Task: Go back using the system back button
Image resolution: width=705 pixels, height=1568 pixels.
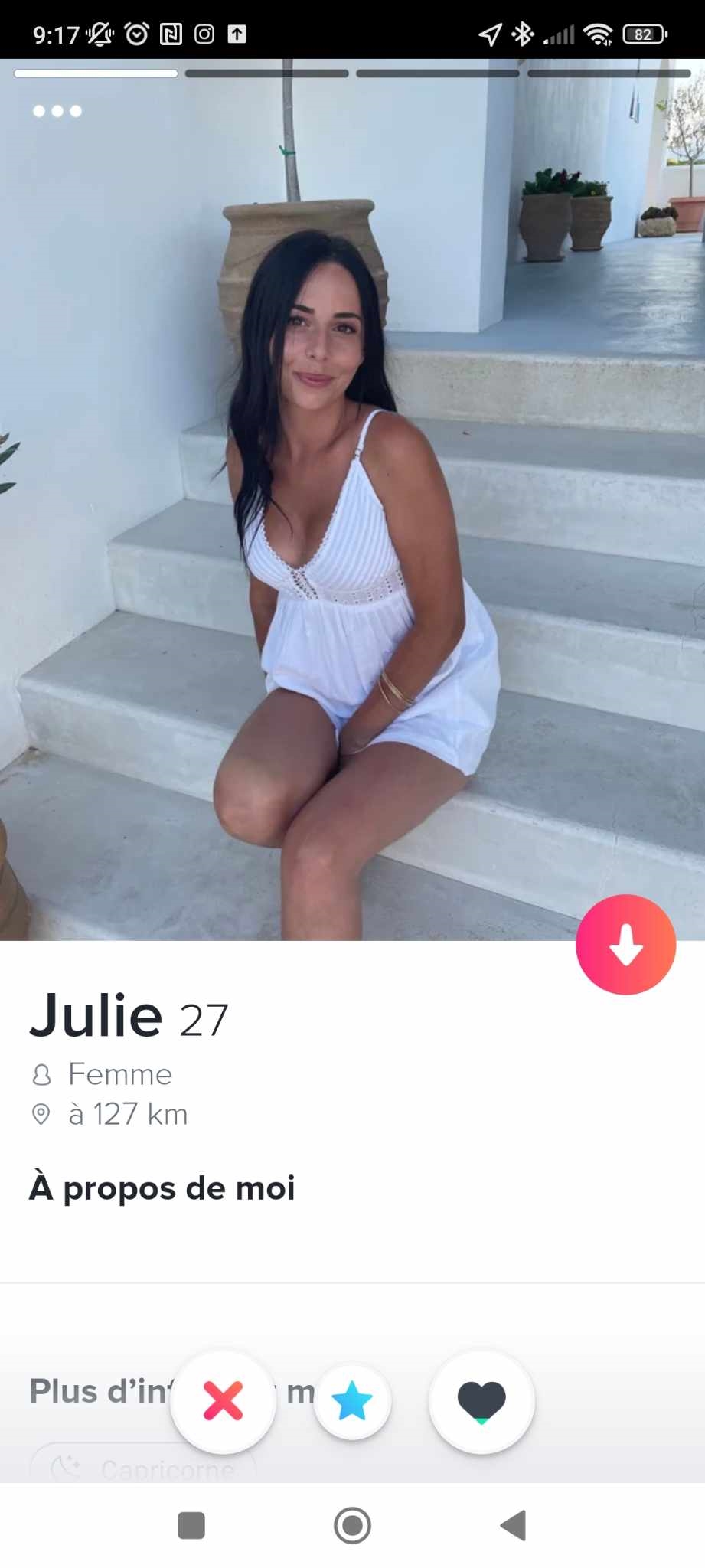Action: [x=513, y=1525]
